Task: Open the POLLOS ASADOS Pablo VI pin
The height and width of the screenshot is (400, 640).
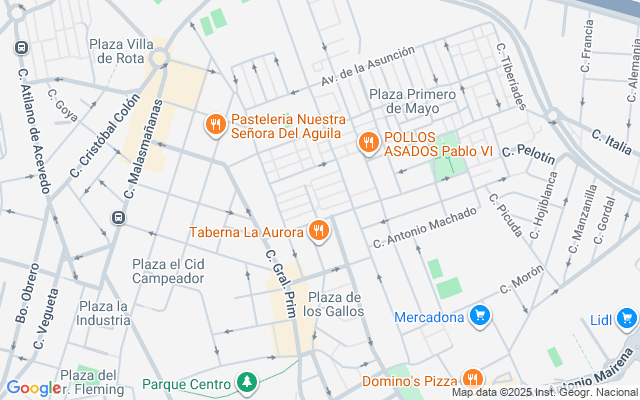Action: [369, 142]
